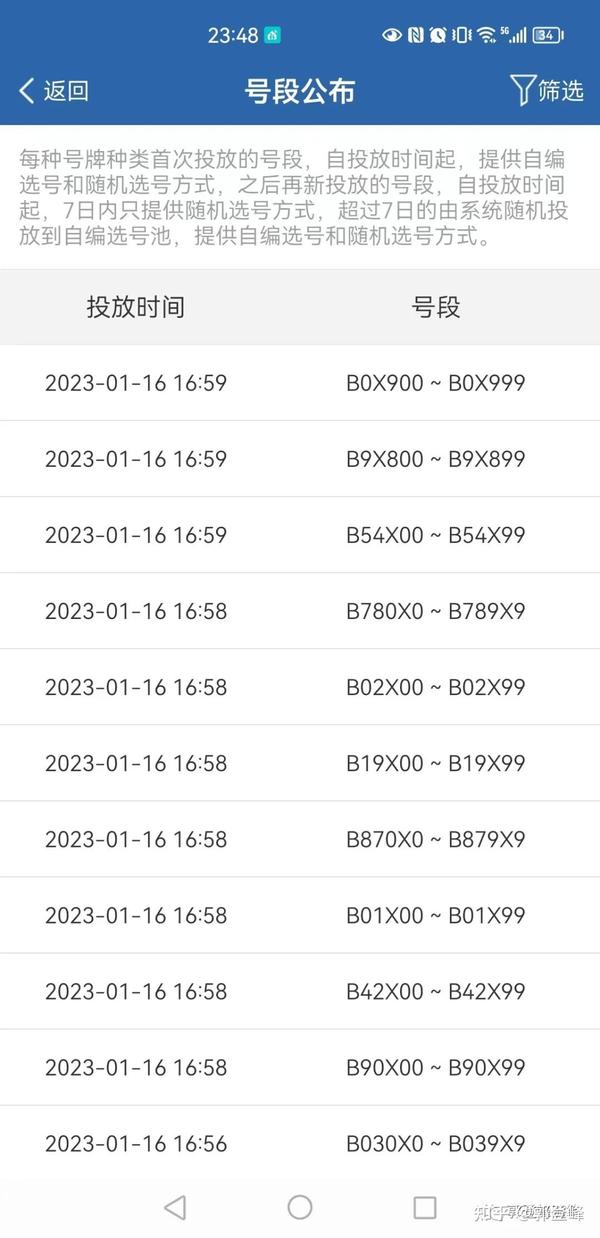Go back using the 返回 button
600x1238 pixels.
54,91
